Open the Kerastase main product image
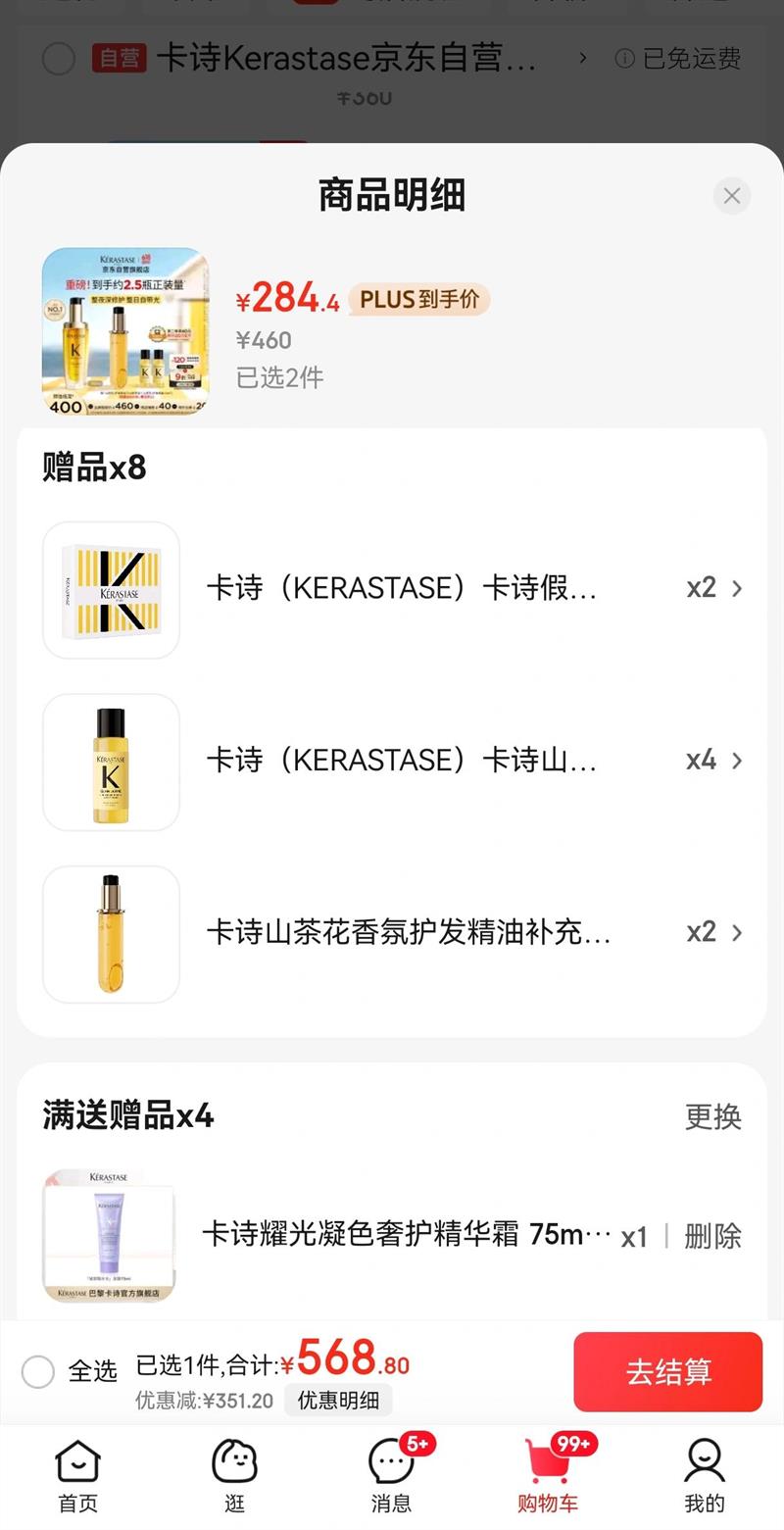The width and height of the screenshot is (784, 1530). (125, 331)
